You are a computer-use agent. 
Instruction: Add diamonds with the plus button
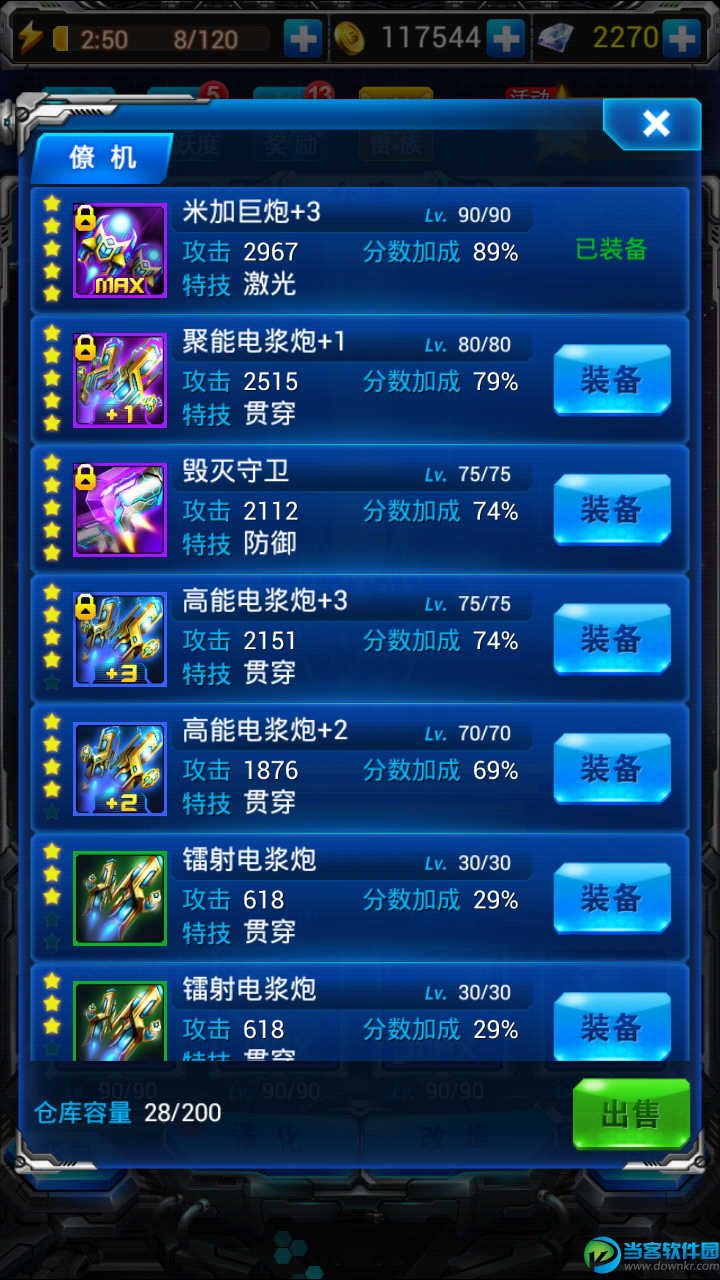681,39
